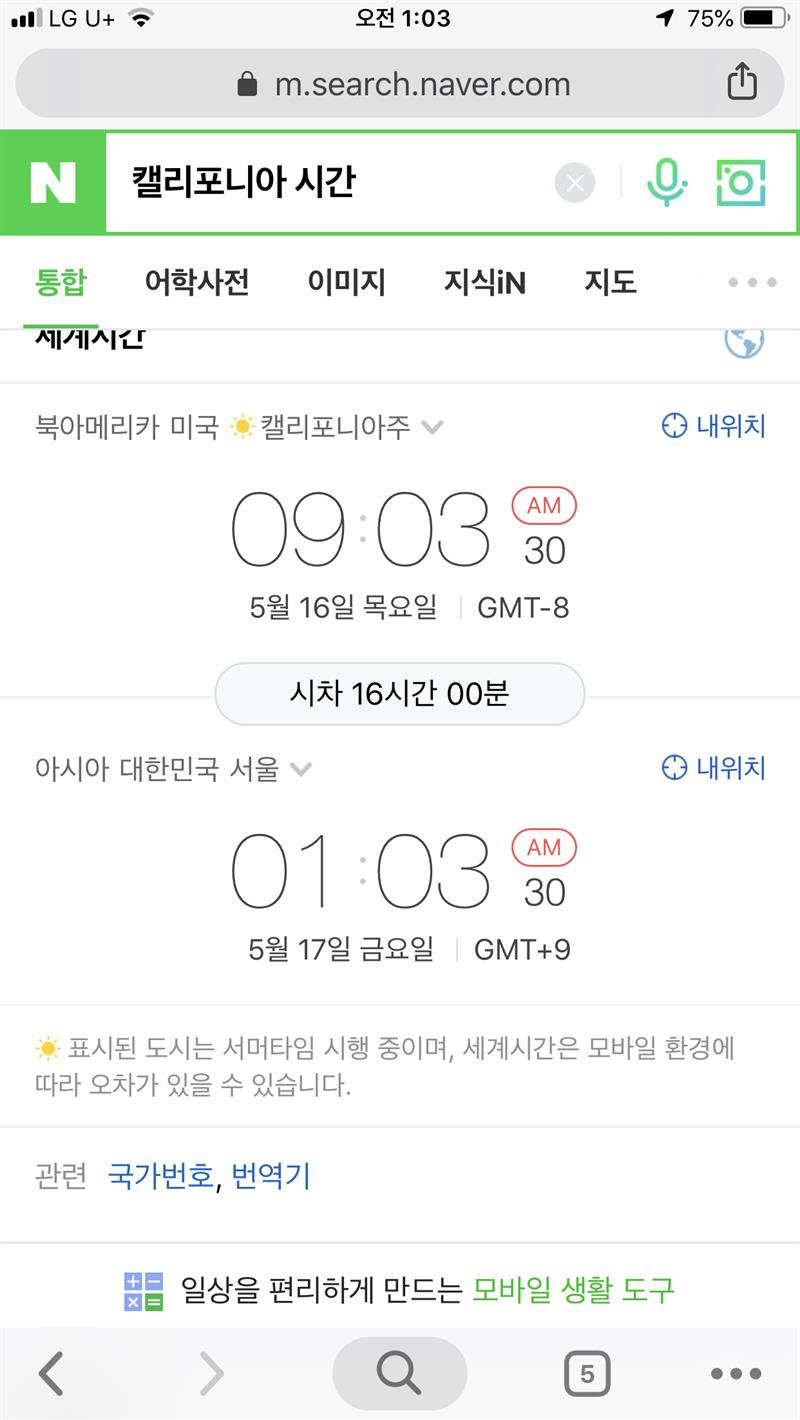The width and height of the screenshot is (800, 1420).
Task: Tap the Safari share icon
Action: coord(741,82)
